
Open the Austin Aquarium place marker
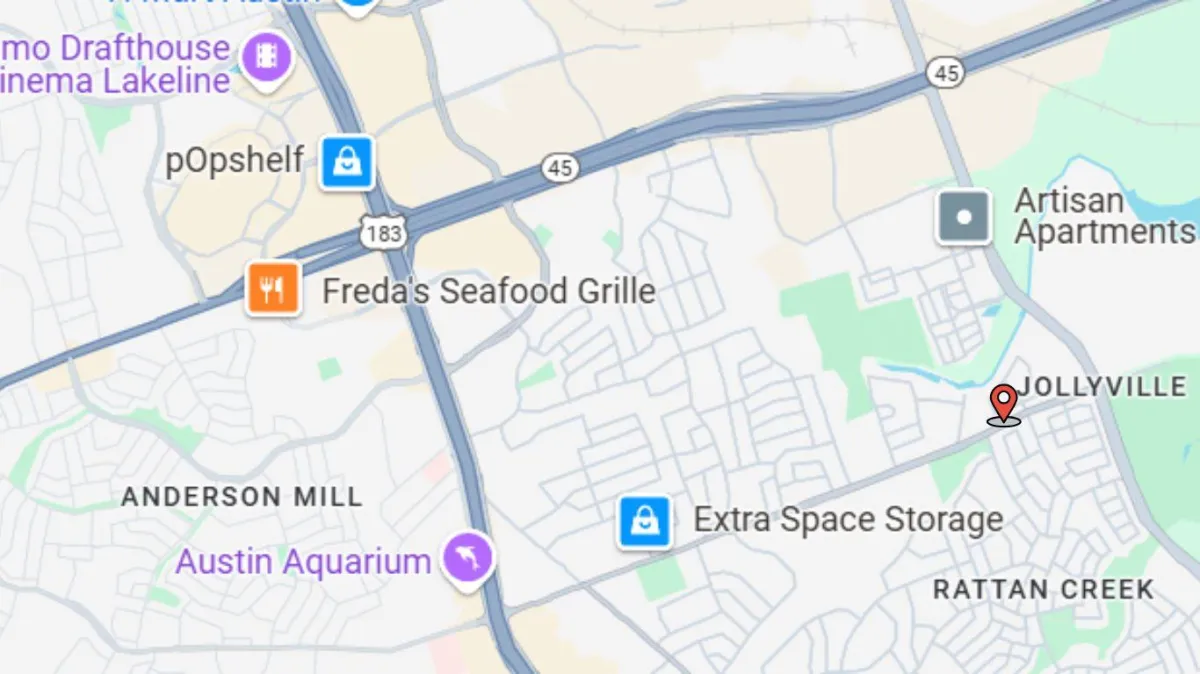[x=469, y=559]
